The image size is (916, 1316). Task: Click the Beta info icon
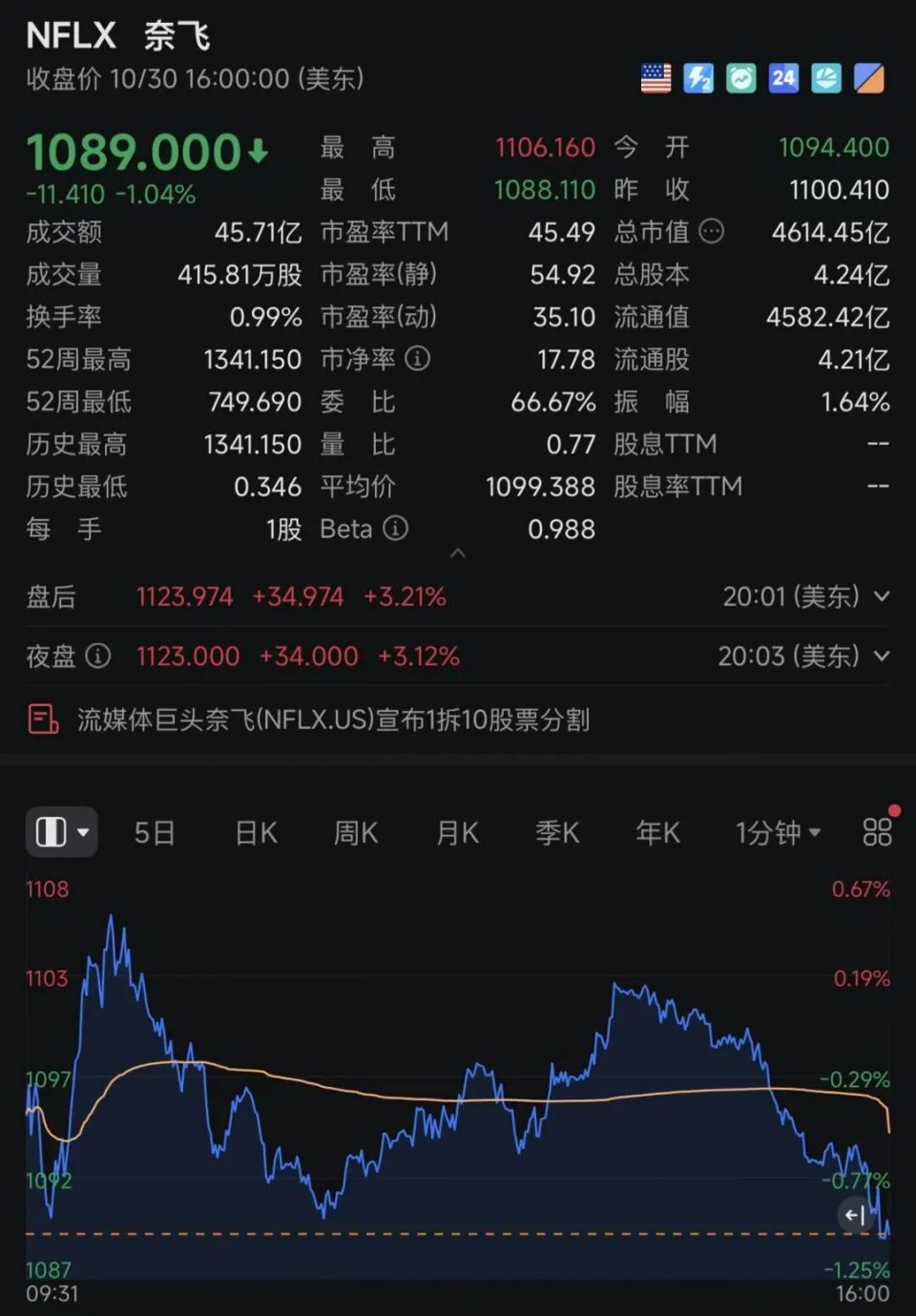tap(393, 529)
